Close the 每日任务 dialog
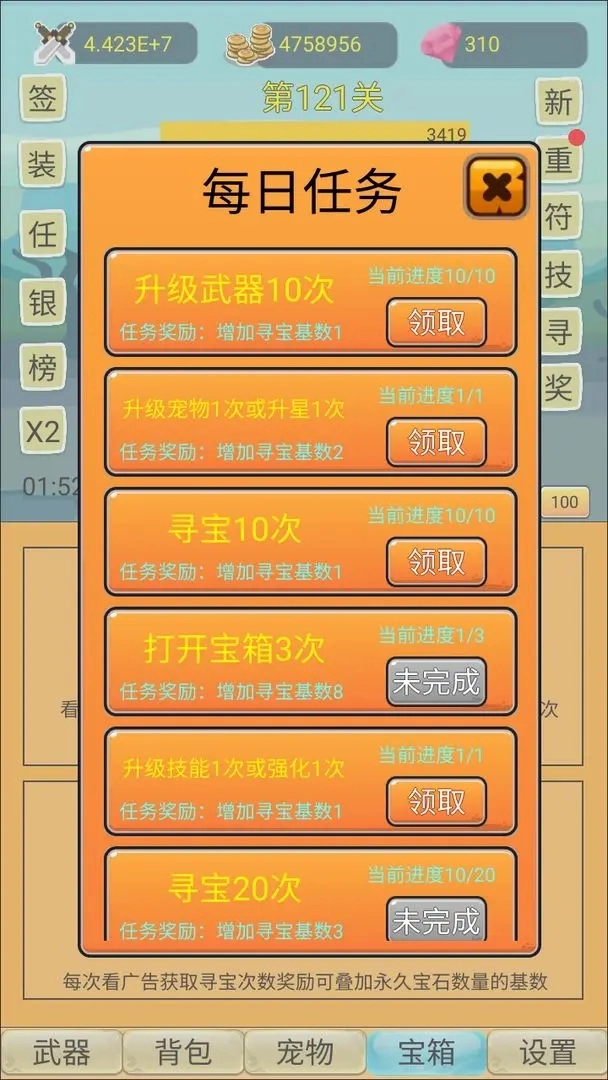608x1080 pixels. click(x=496, y=187)
